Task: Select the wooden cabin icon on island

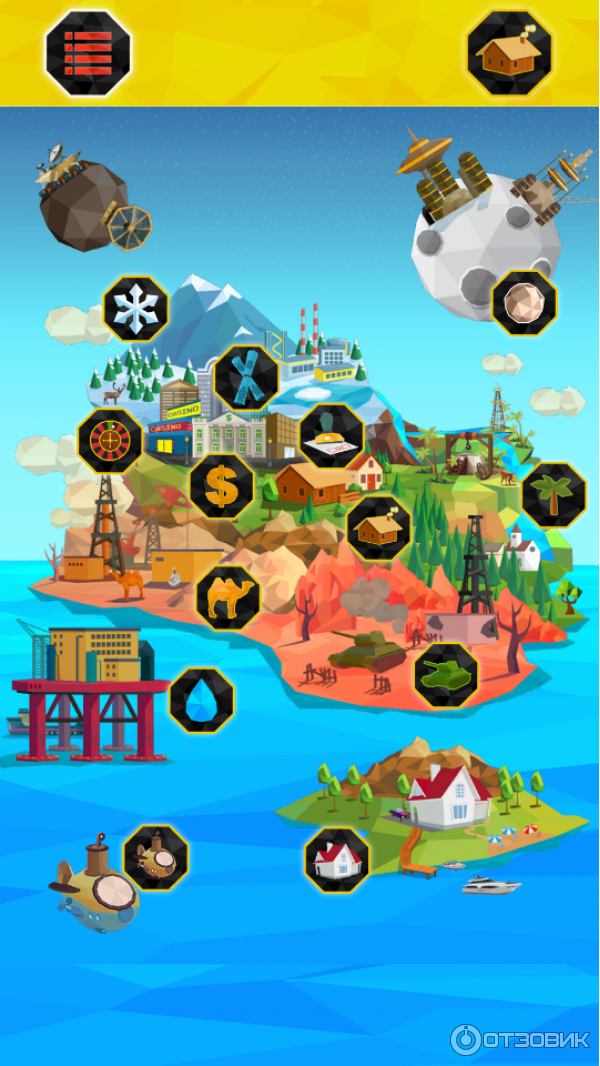Action: [x=379, y=528]
